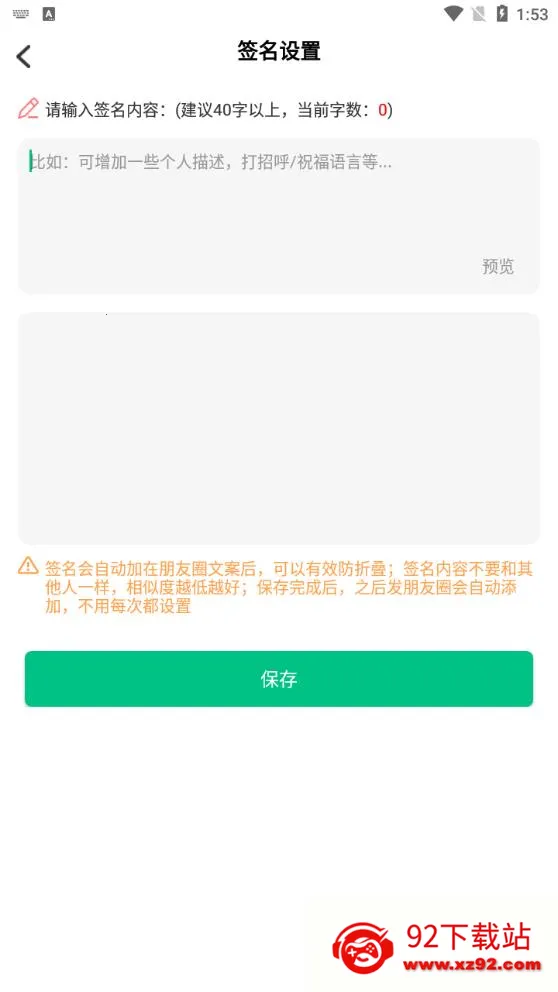Save the signature with the 保存 button
The height and width of the screenshot is (992, 558).
(x=278, y=679)
